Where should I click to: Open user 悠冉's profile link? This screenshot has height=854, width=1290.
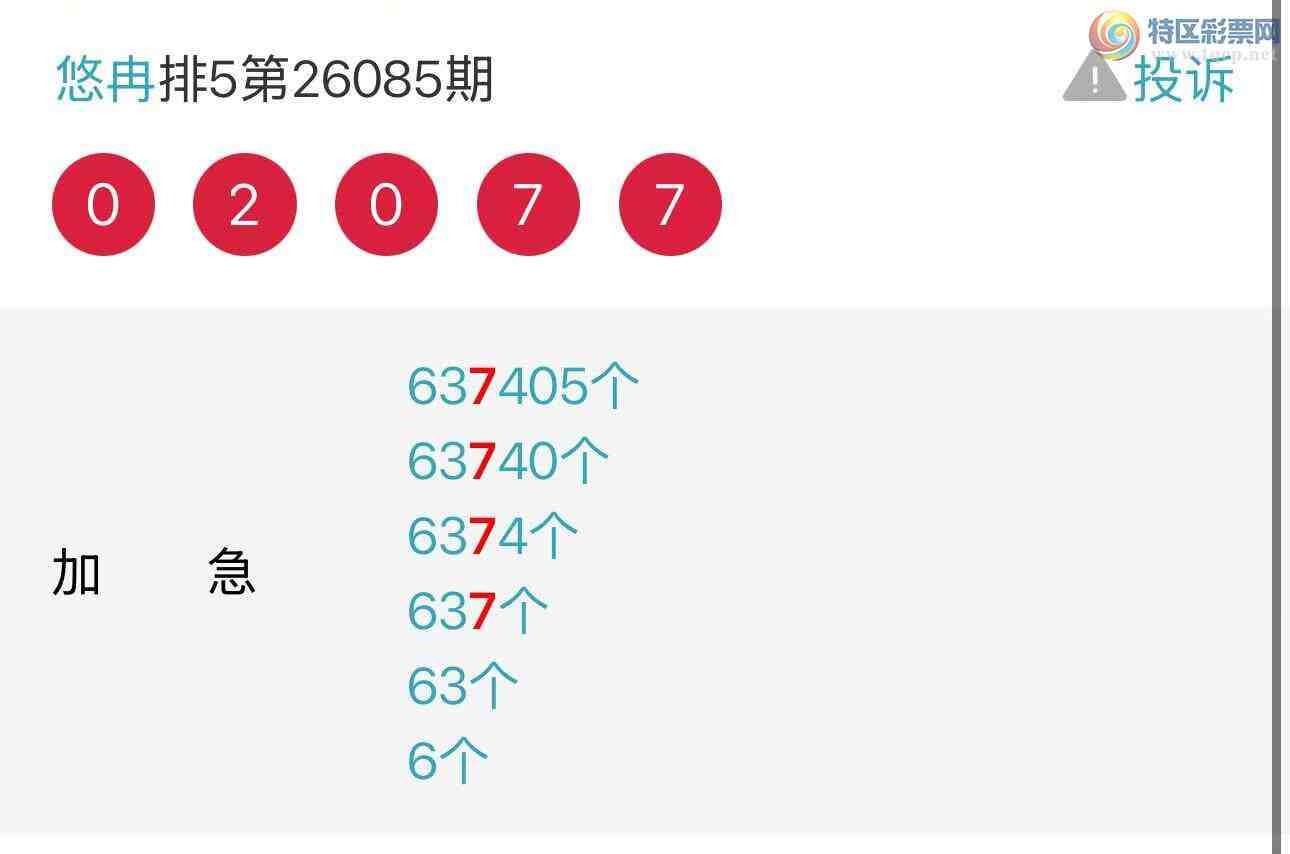click(x=105, y=80)
